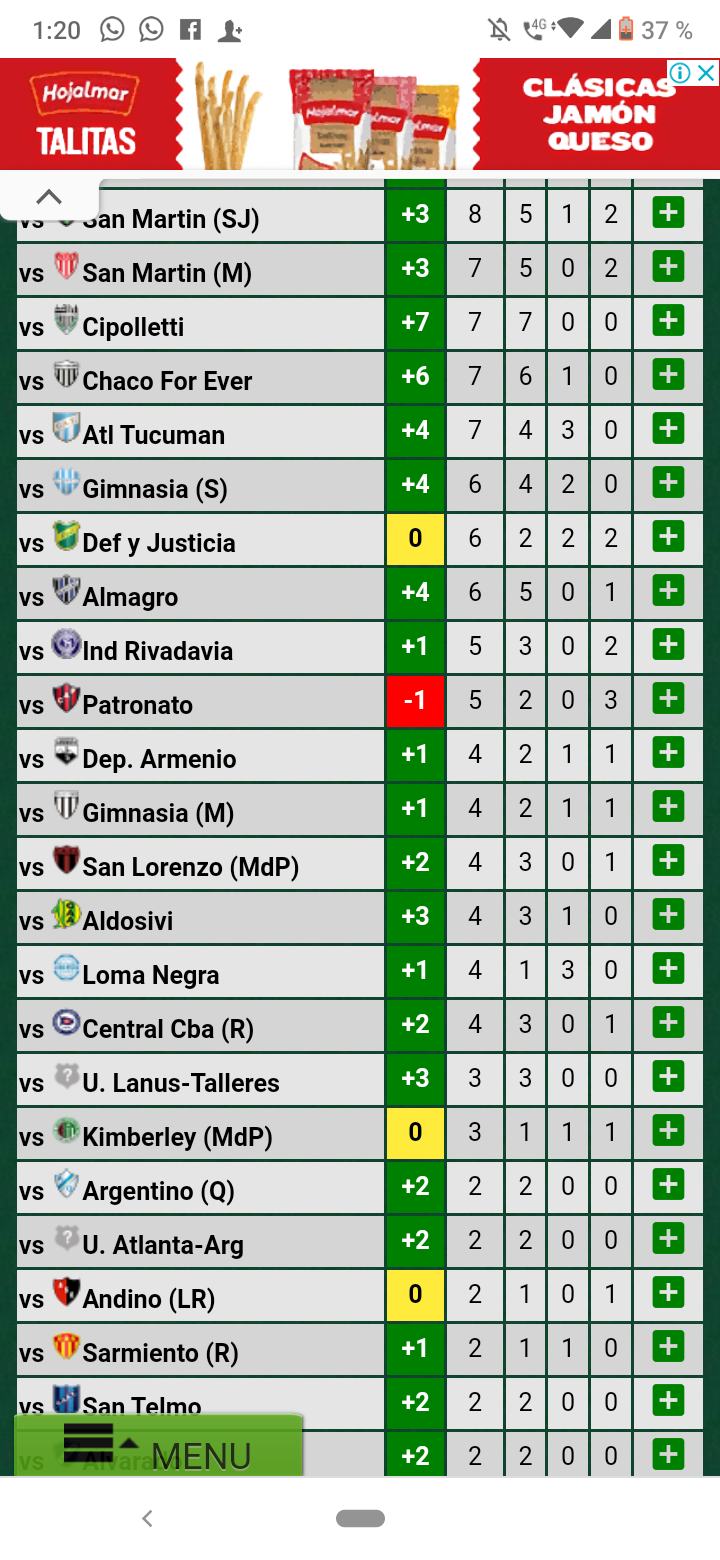Viewport: 720px width, 1560px height.
Task: Expand the Almagro match history
Action: [x=668, y=591]
